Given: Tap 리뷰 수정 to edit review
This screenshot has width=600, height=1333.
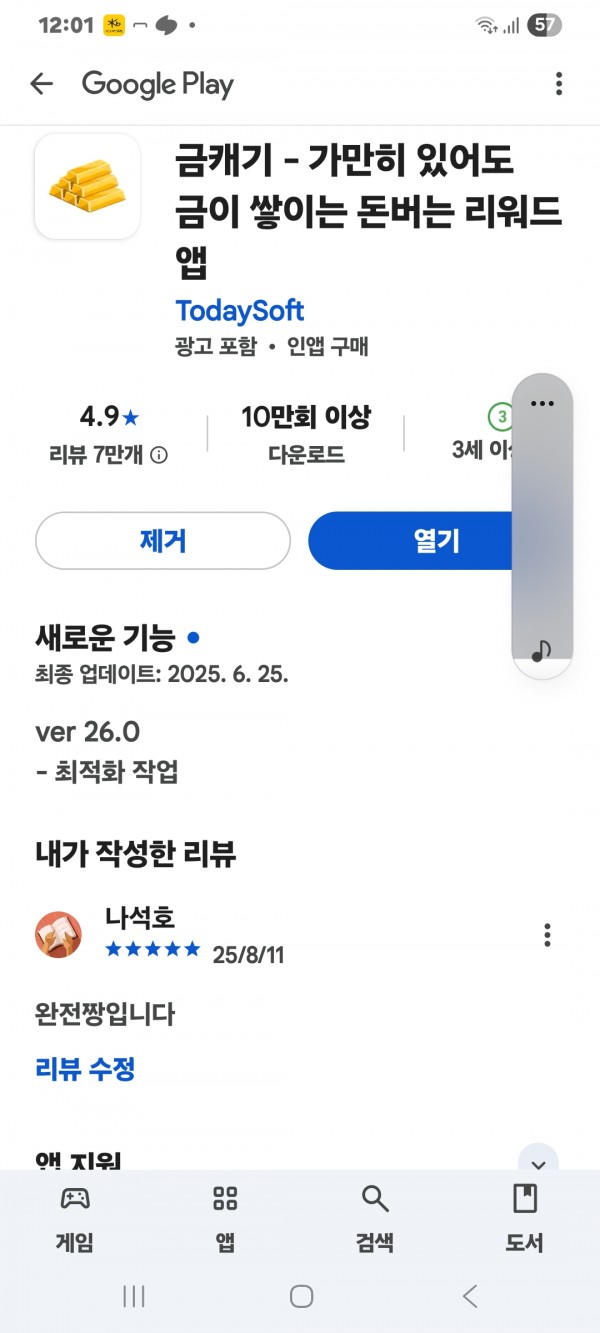Looking at the screenshot, I should tap(85, 1069).
